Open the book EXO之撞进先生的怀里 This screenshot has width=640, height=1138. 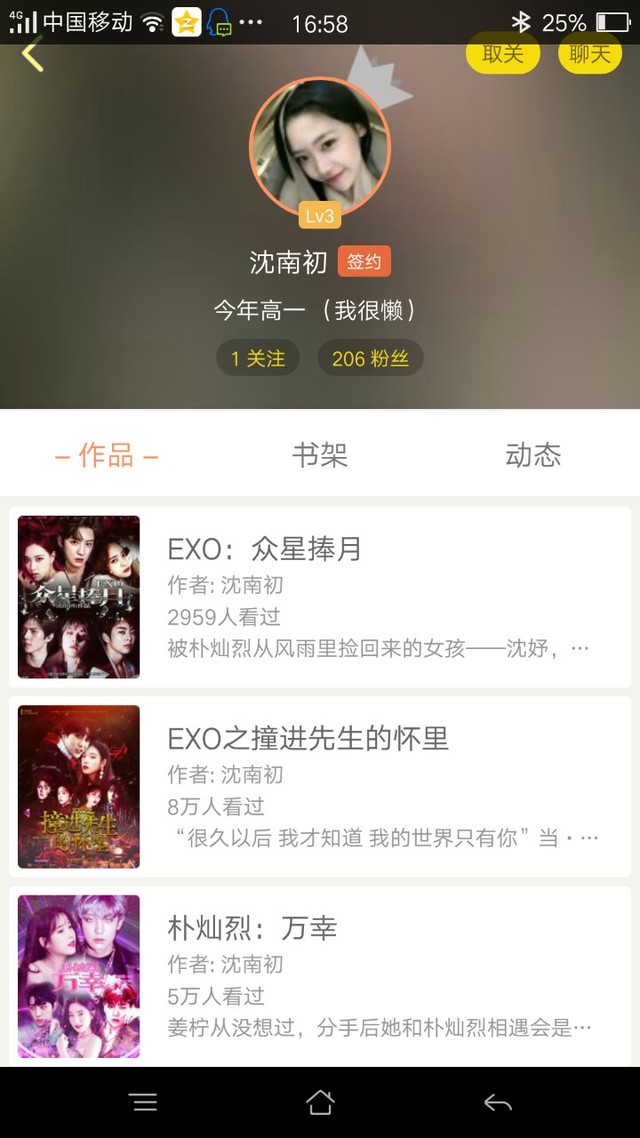click(x=320, y=787)
